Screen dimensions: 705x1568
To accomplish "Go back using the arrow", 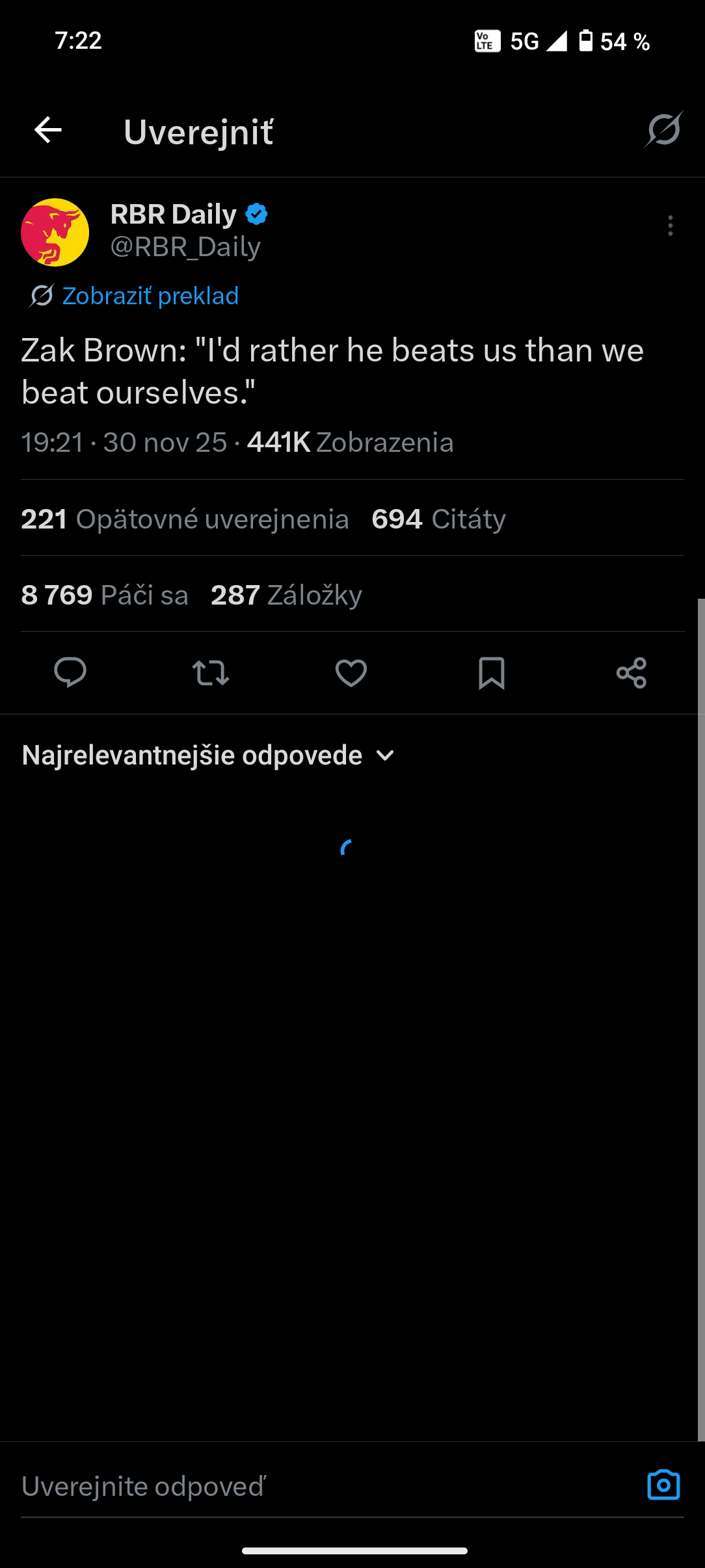I will pos(47,130).
